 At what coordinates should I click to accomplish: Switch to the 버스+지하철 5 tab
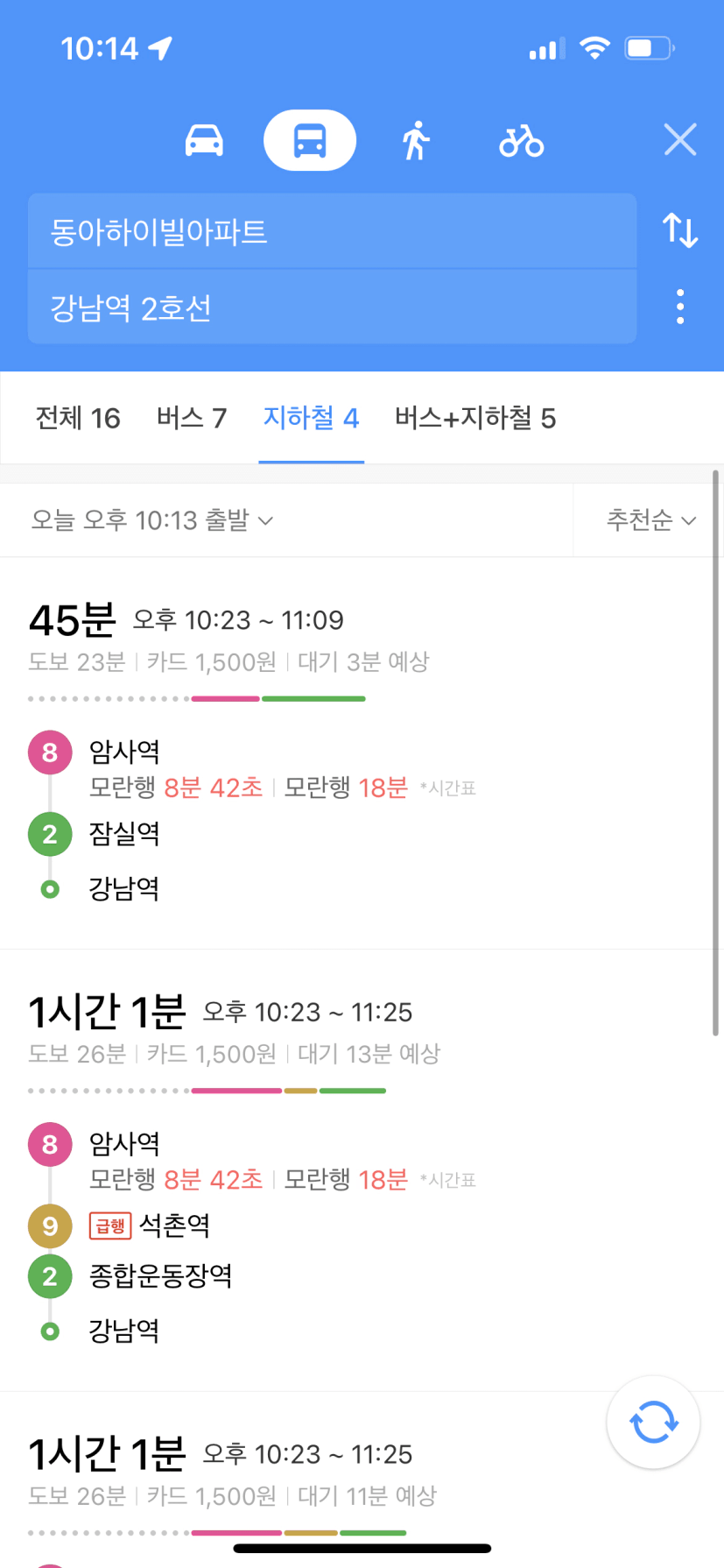[x=475, y=419]
